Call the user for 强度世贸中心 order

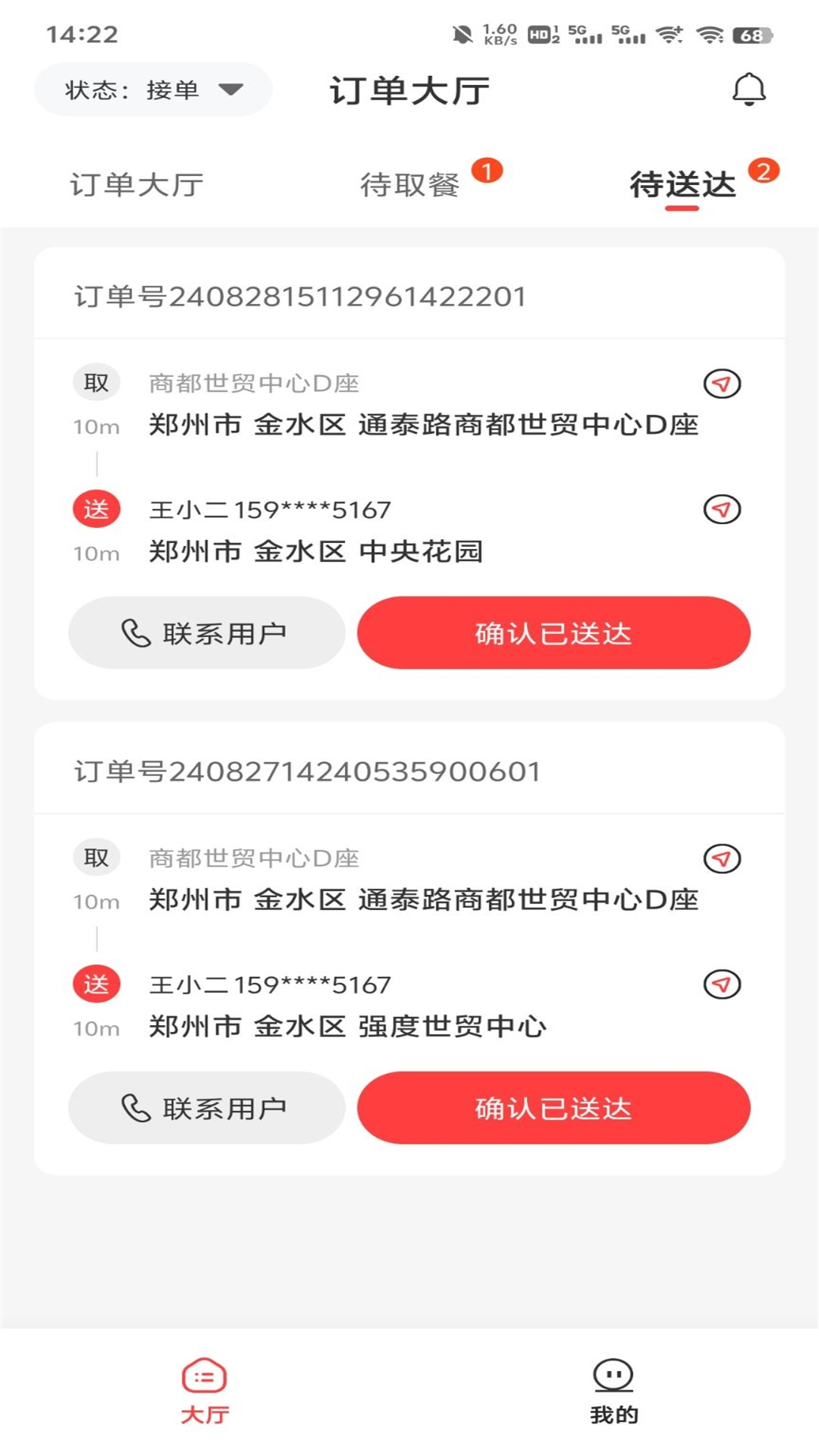tap(207, 1108)
